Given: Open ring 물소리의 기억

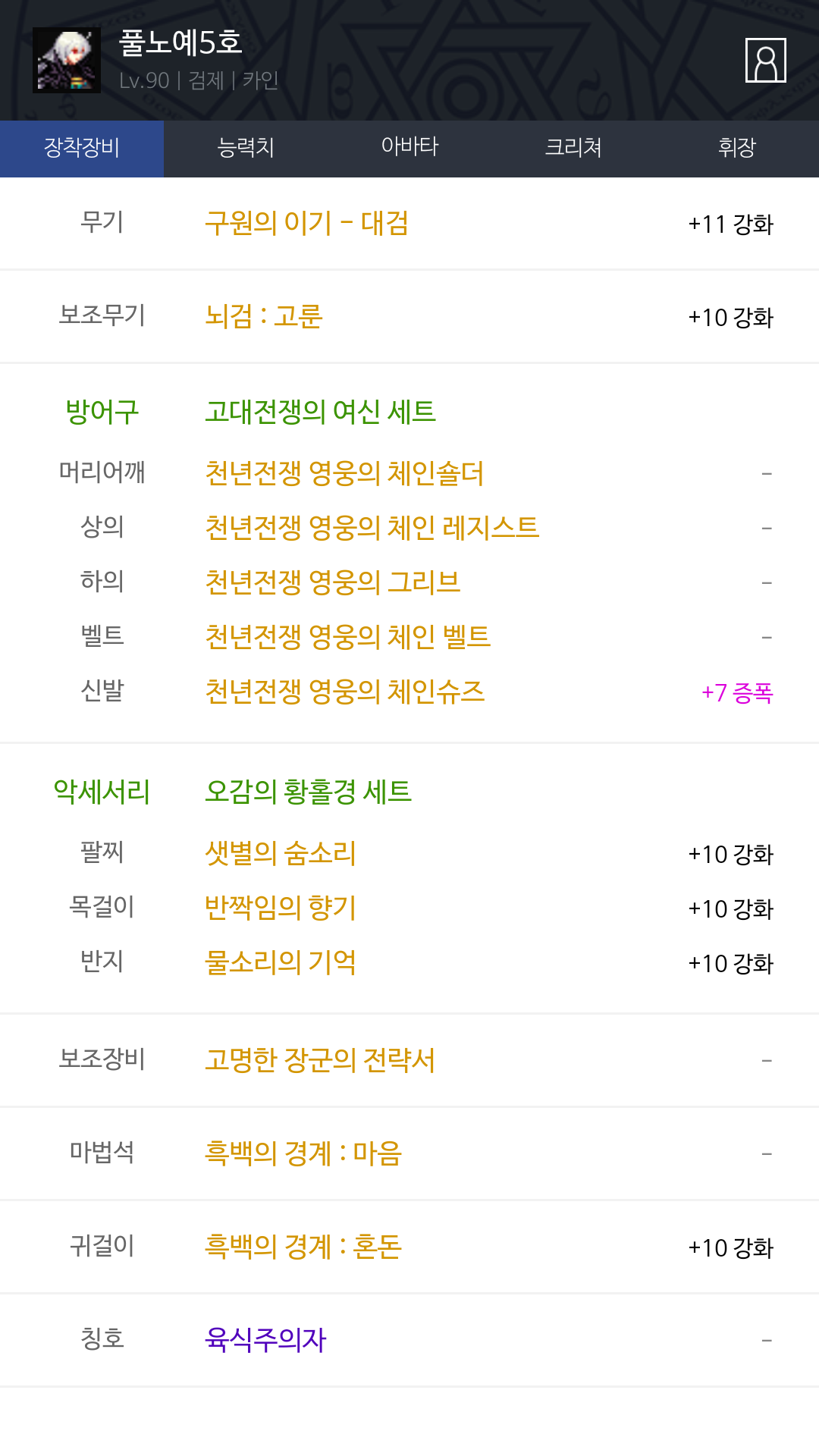Looking at the screenshot, I should click(280, 962).
